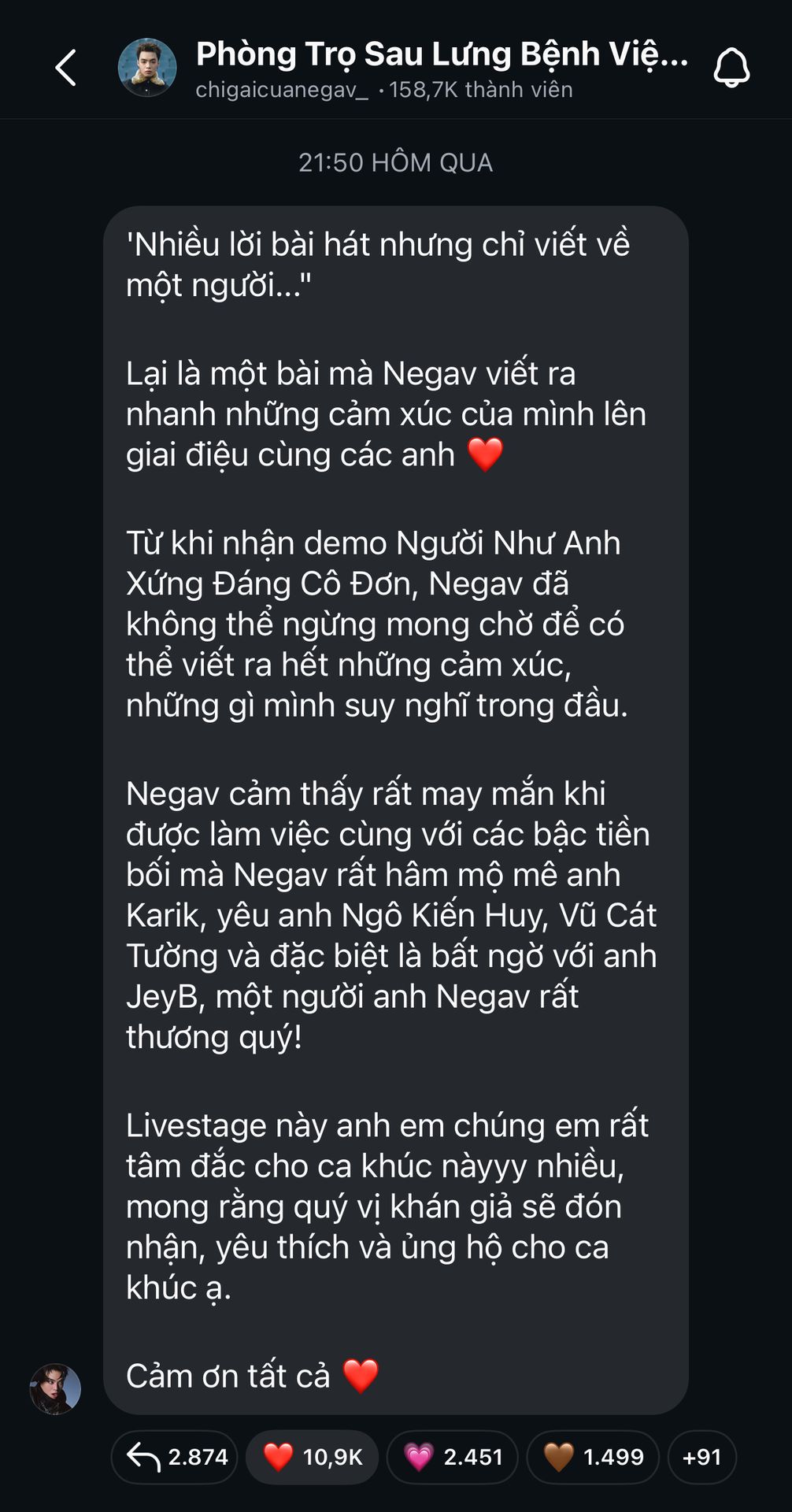792x1512 pixels.
Task: Go back from the channel
Action: [66, 68]
